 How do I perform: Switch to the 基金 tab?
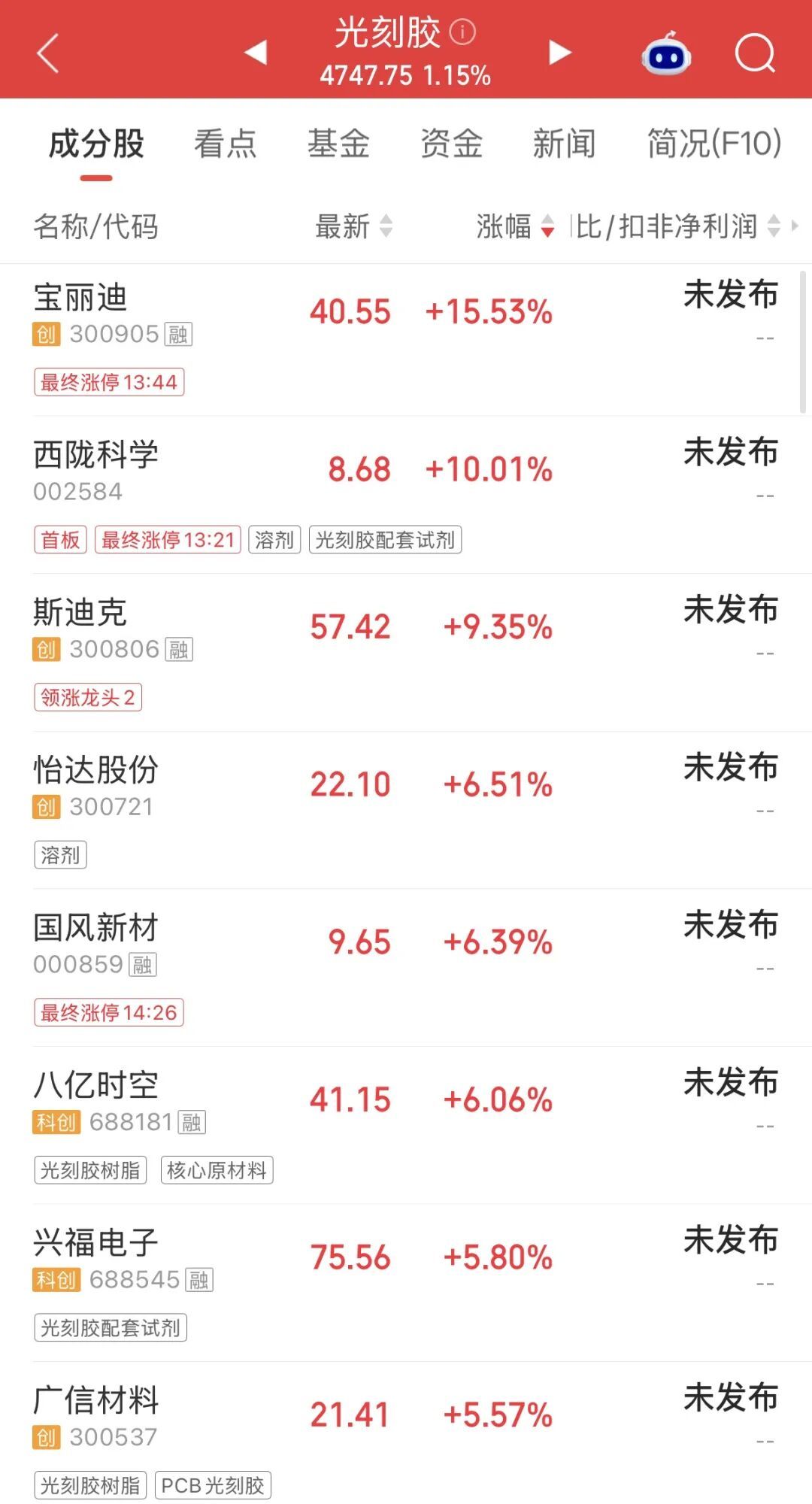(338, 143)
